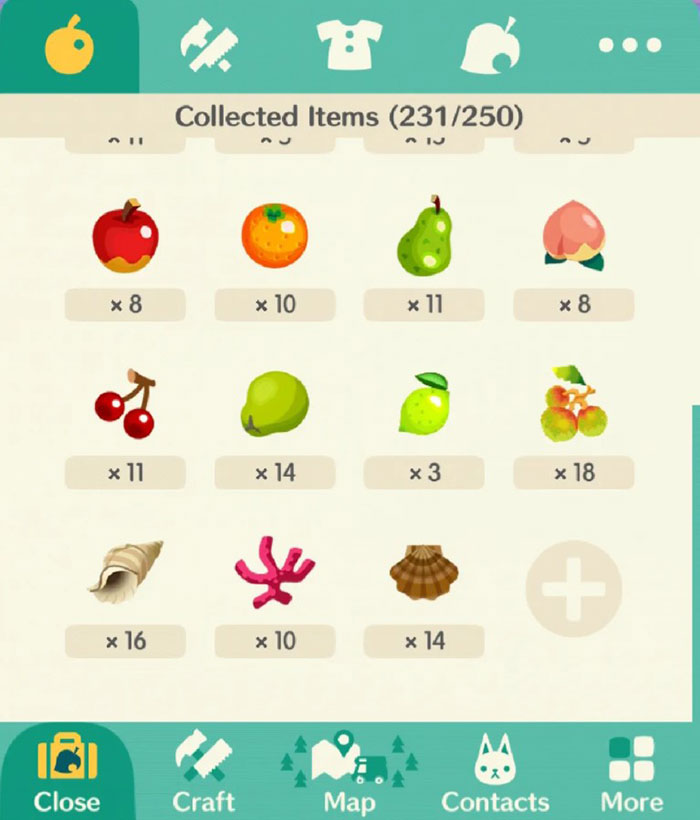Open Contacts
Screen dimensions: 700x820
pyautogui.click(x=495, y=774)
